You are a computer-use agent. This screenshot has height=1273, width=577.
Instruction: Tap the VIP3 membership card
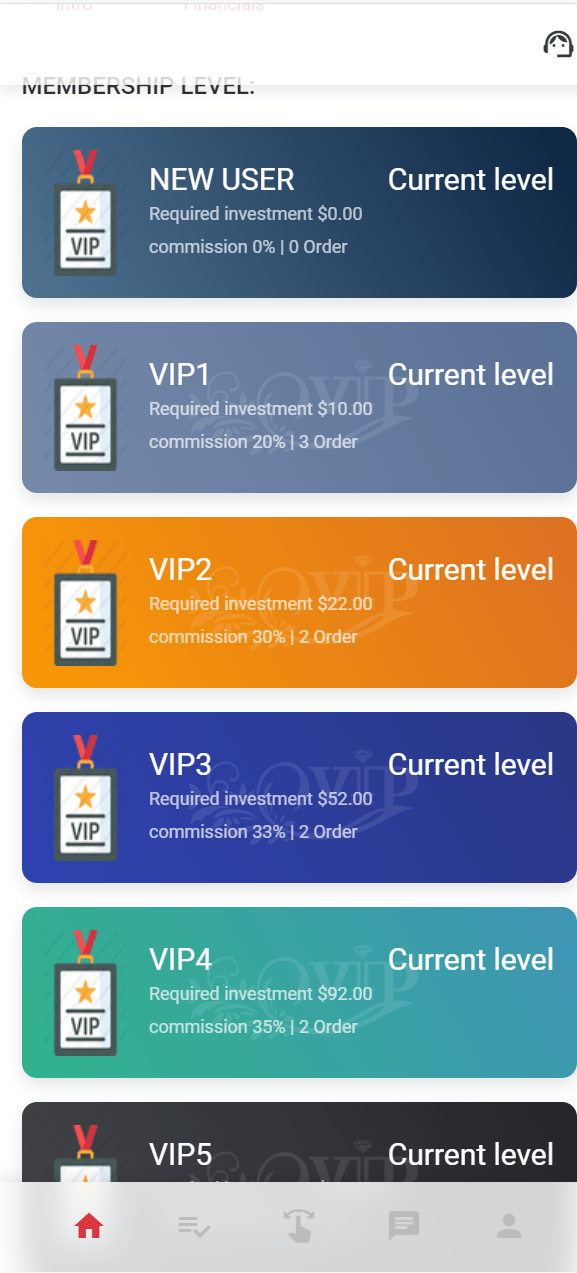click(299, 797)
